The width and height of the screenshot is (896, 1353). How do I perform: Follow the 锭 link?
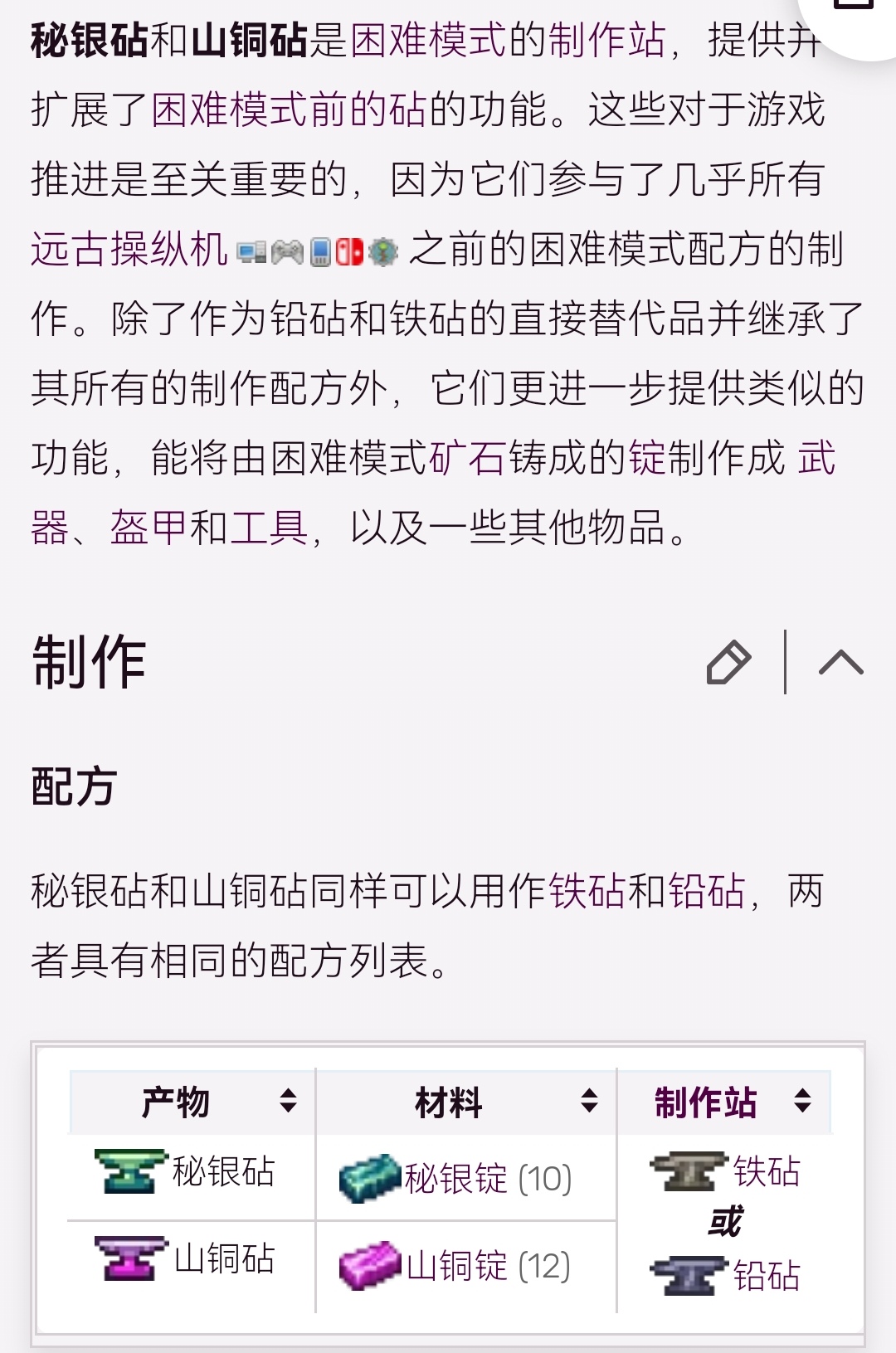(x=647, y=458)
